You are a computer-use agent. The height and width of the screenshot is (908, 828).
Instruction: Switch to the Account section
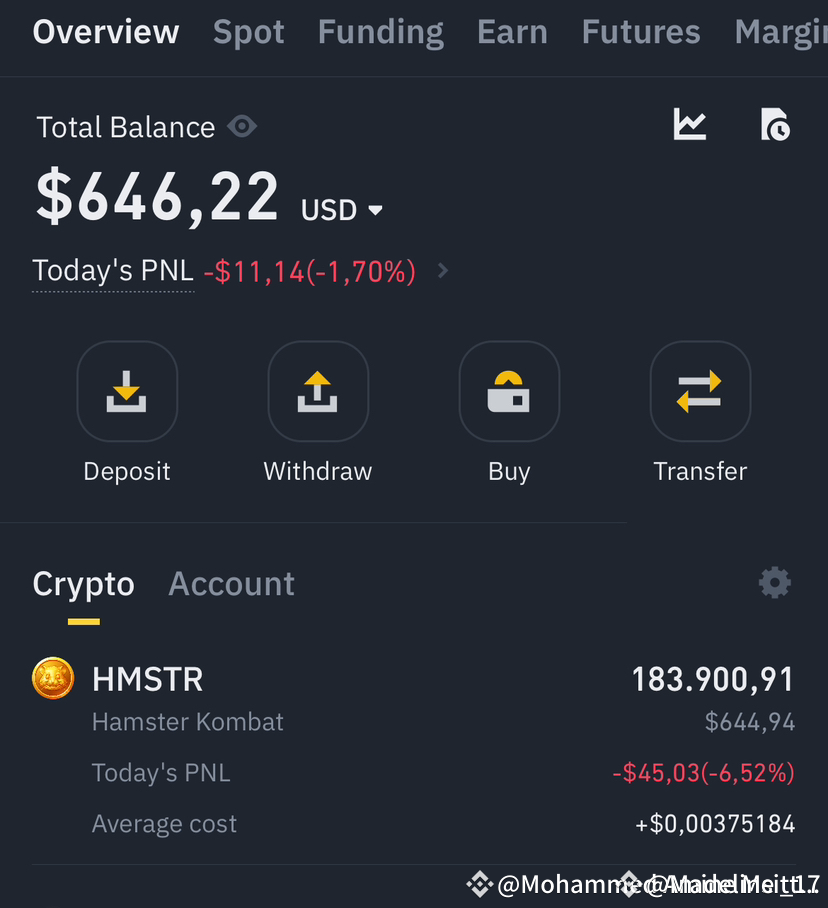(231, 584)
